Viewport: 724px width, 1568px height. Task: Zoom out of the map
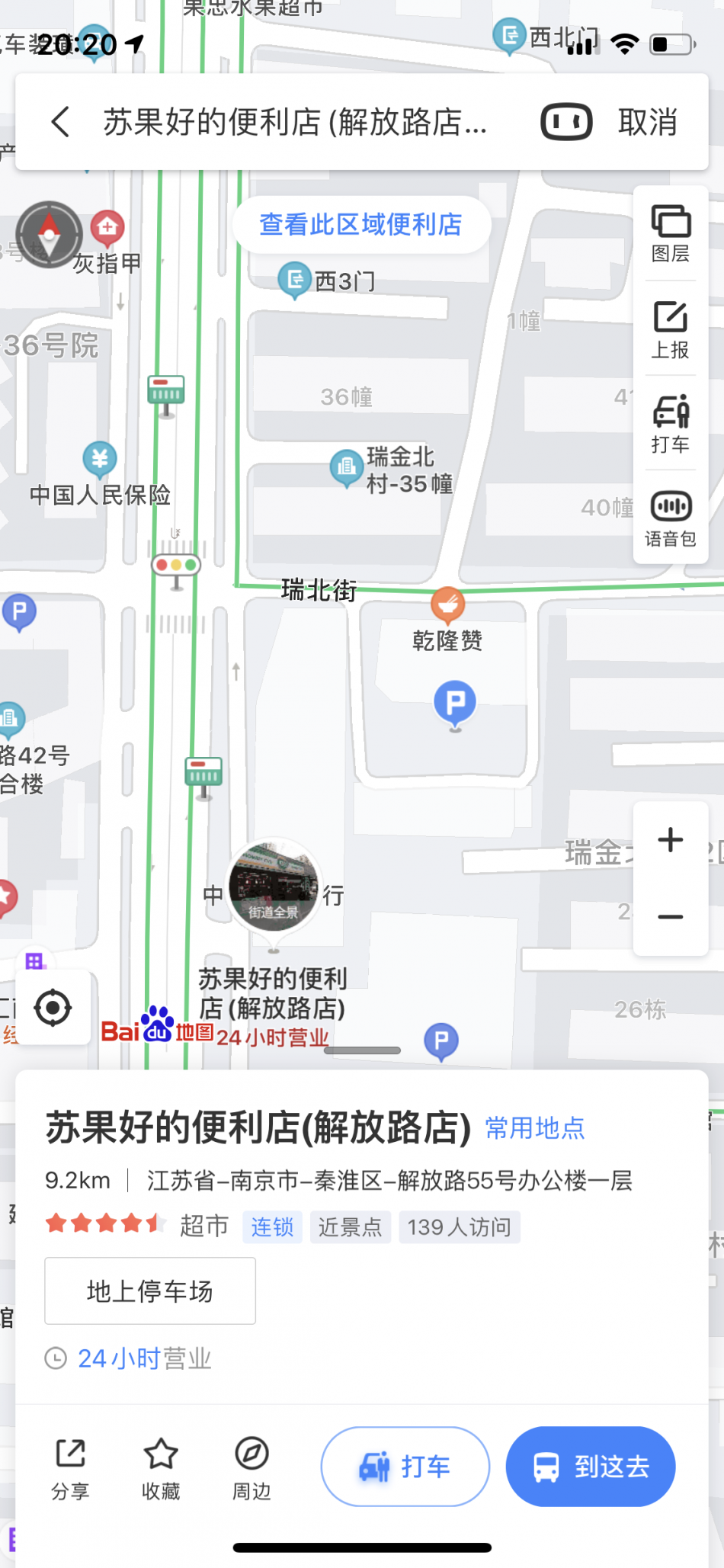[671, 917]
